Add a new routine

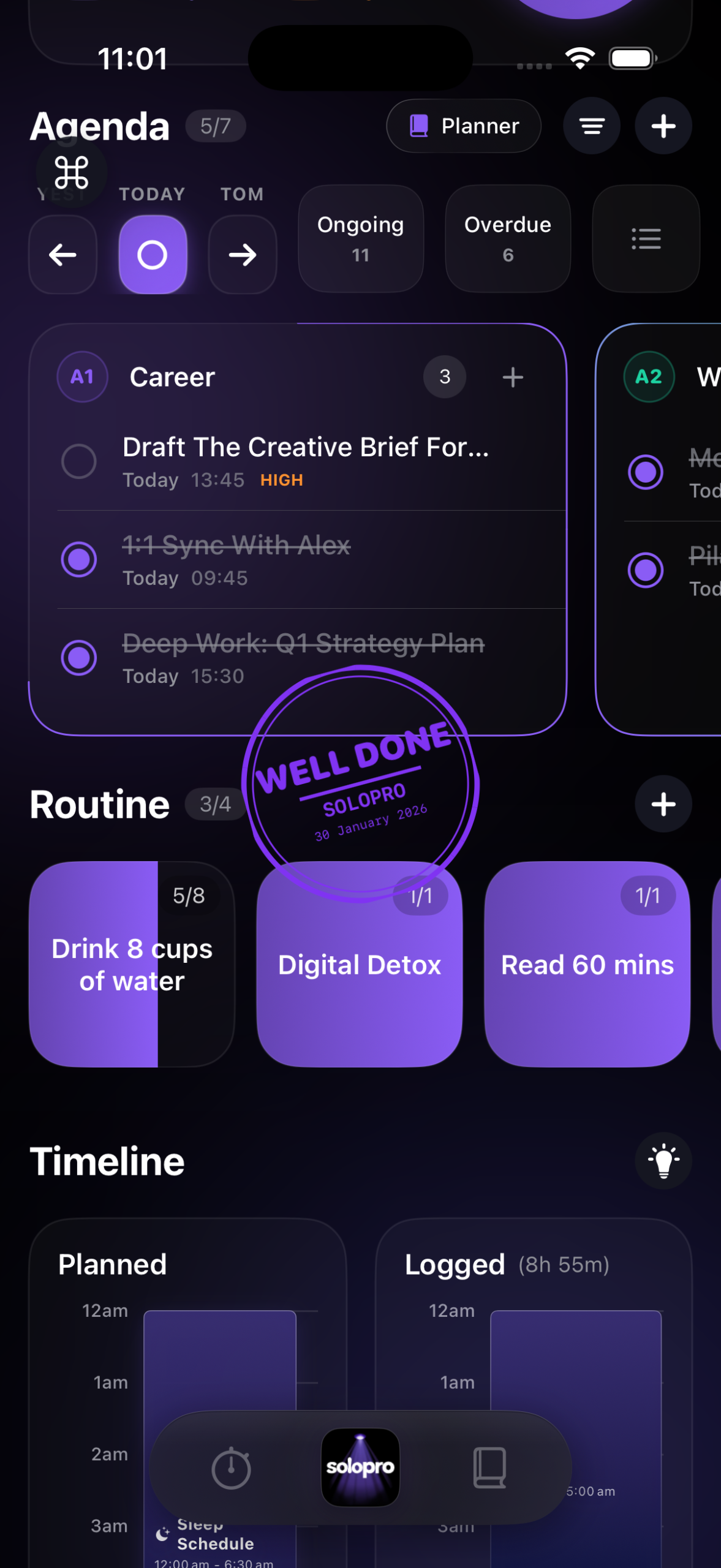[x=663, y=804]
